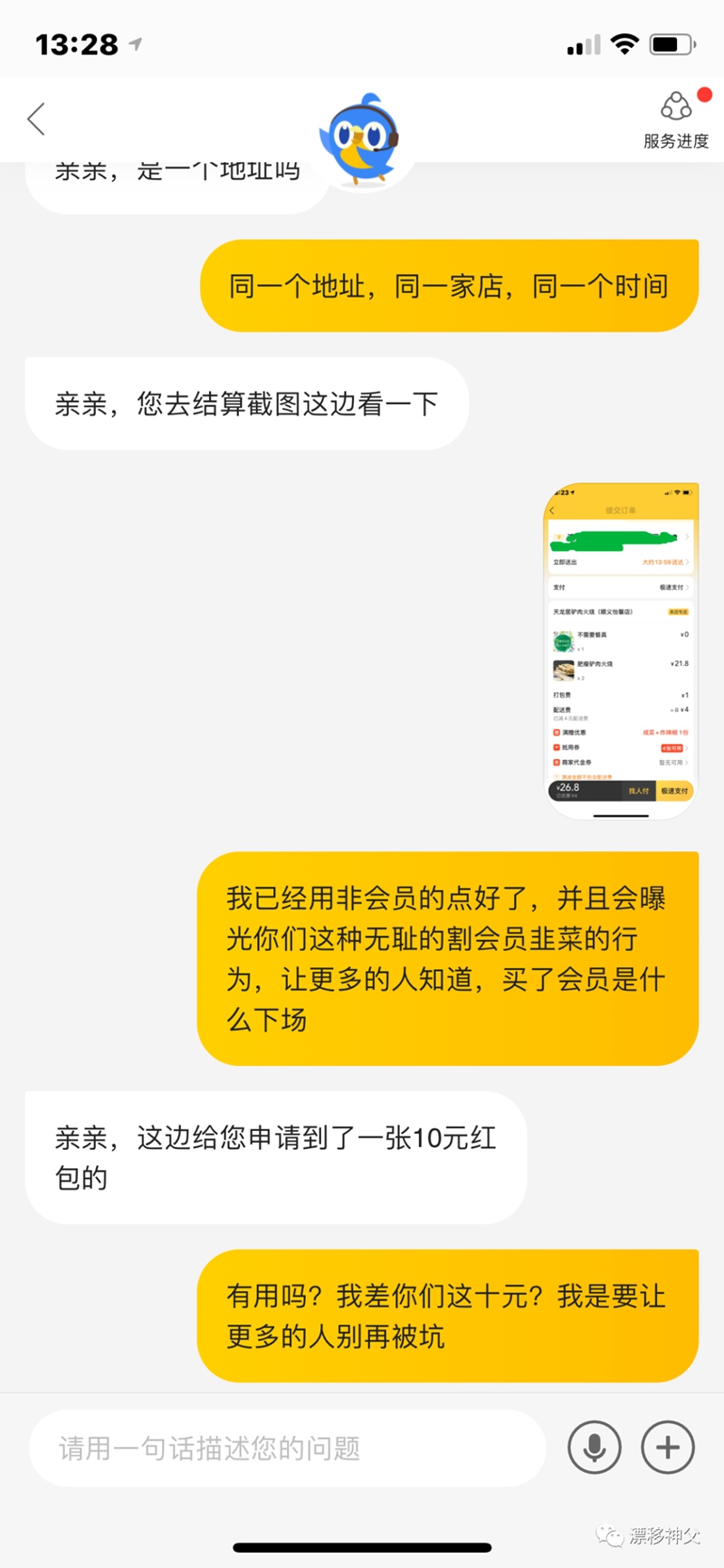
Task: Go back using the top-left arrow
Action: pos(36,119)
